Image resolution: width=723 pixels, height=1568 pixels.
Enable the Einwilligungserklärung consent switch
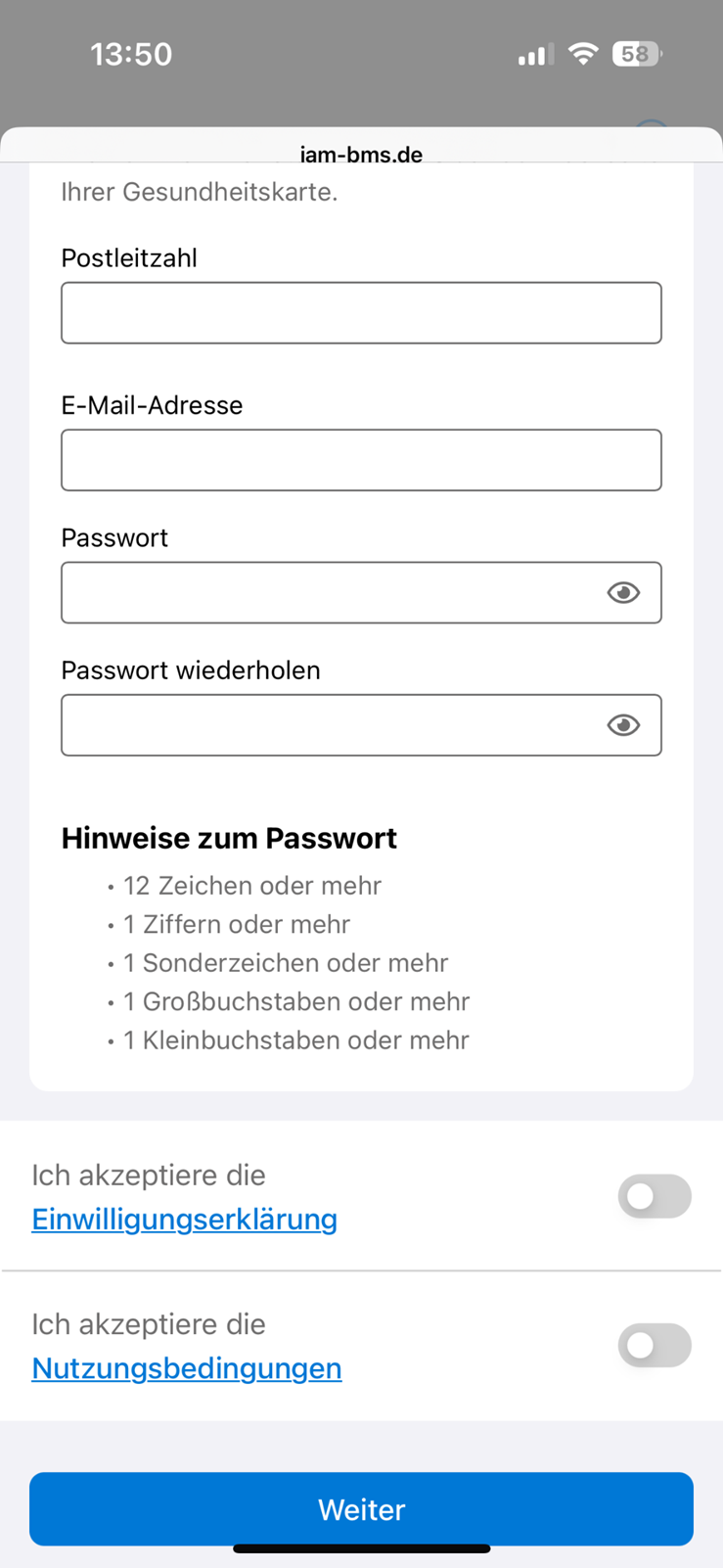(655, 1196)
